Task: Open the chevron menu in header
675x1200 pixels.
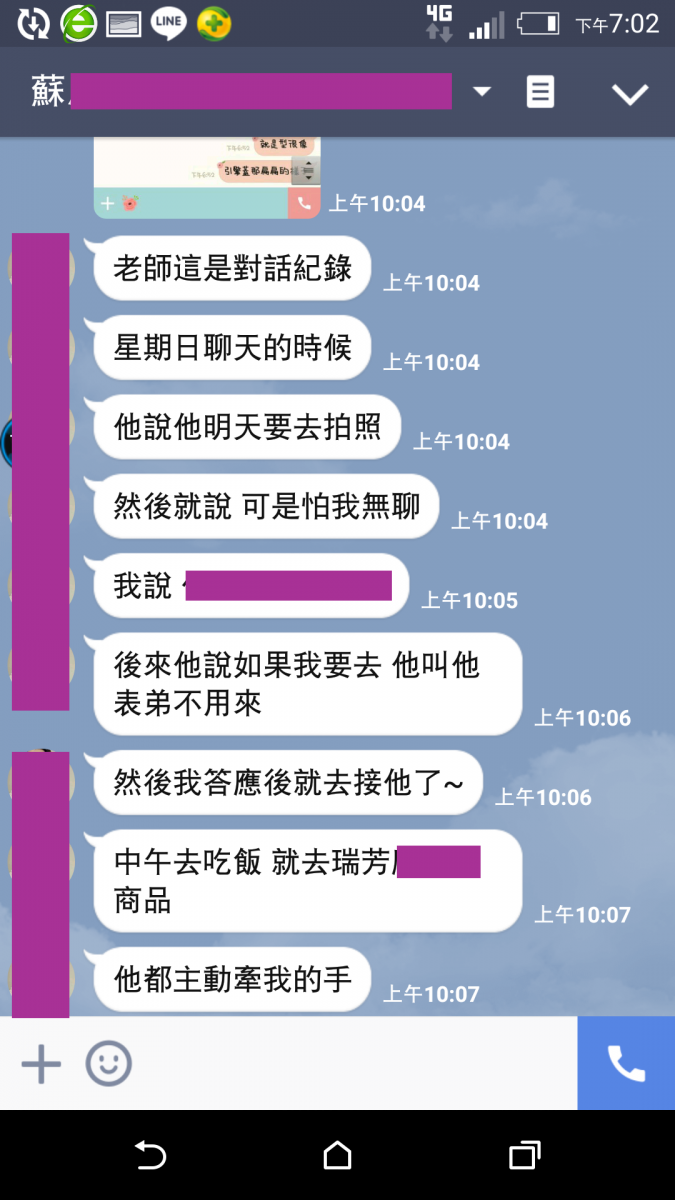Action: [630, 94]
